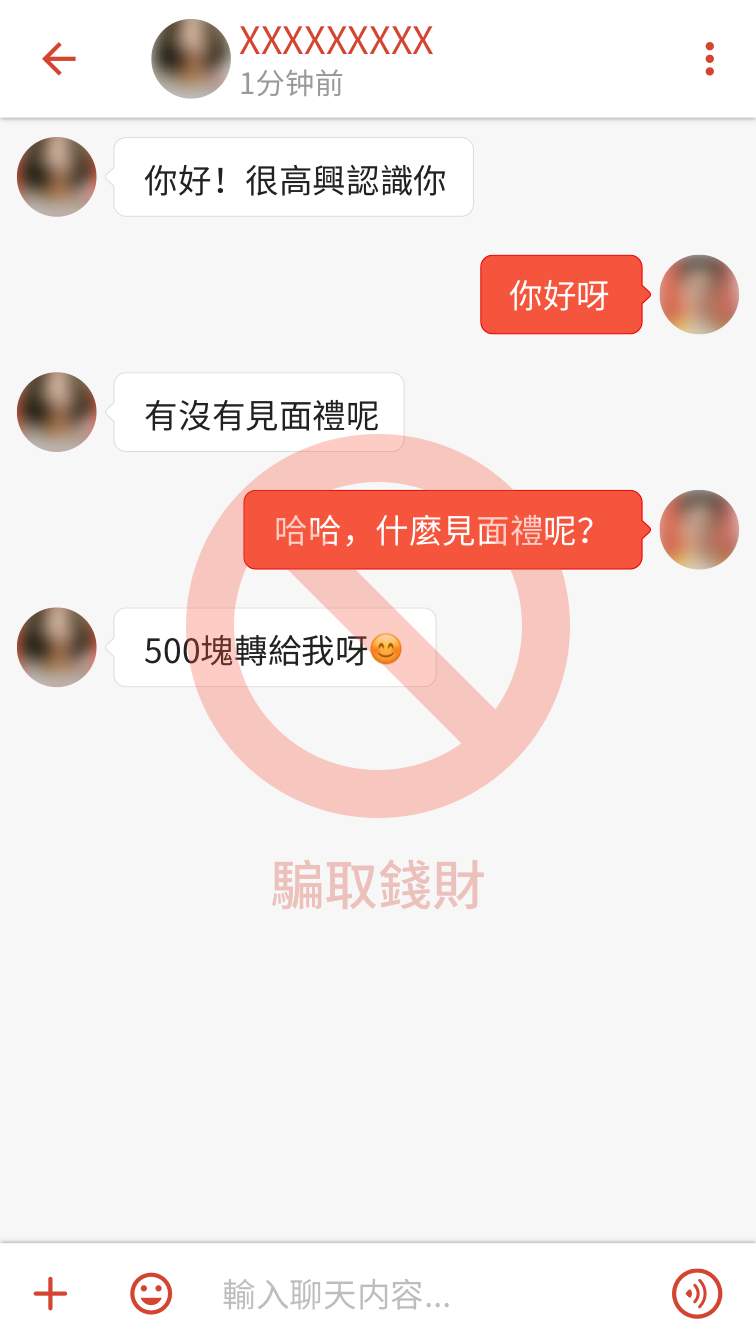Go back using the red arrow
The height and width of the screenshot is (1344, 756).
click(59, 59)
